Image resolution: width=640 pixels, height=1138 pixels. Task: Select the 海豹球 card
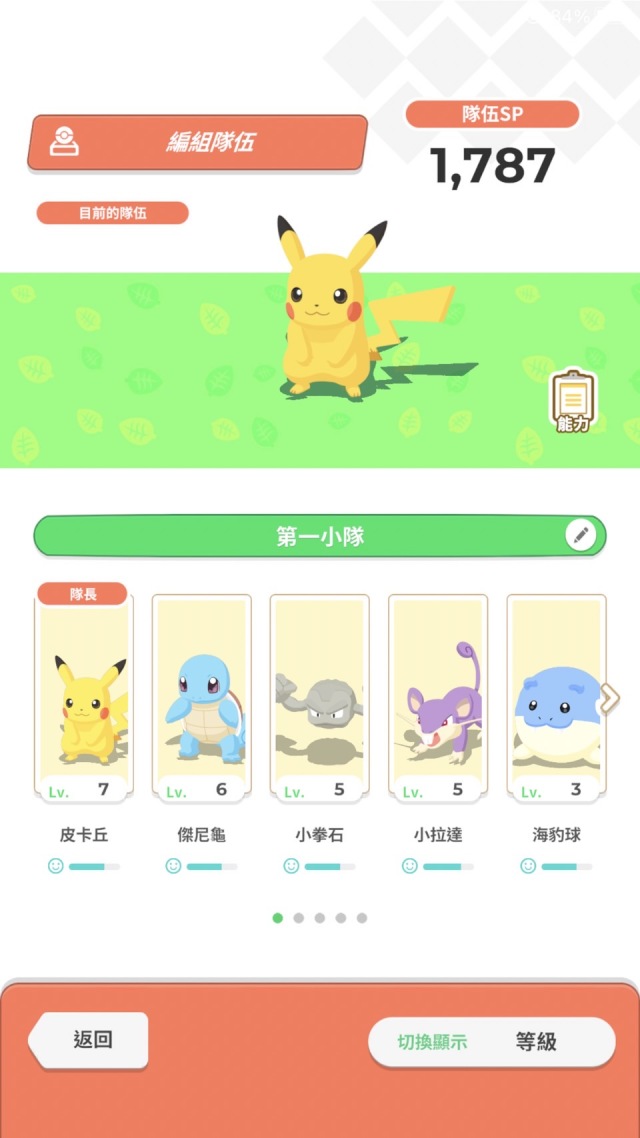pos(552,700)
